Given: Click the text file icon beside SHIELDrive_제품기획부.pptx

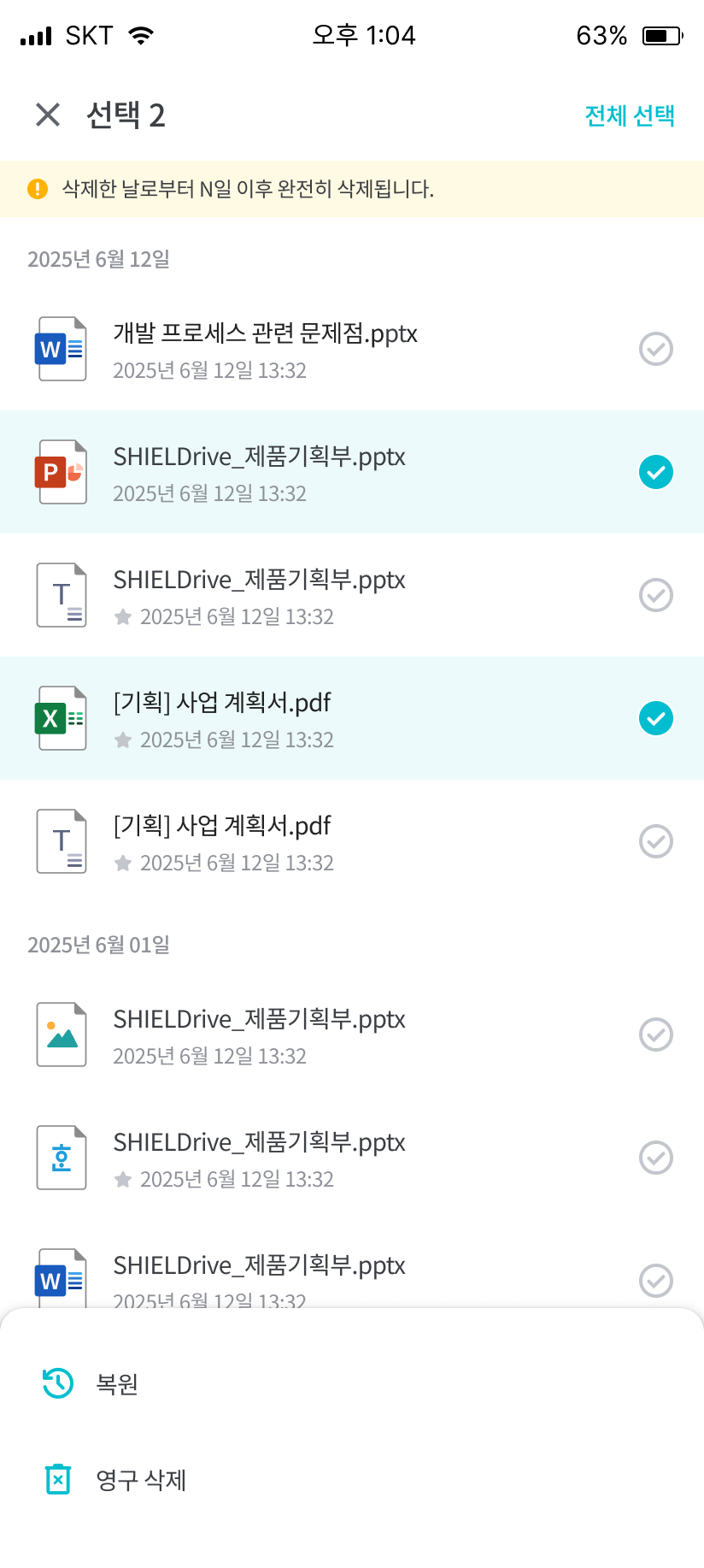Looking at the screenshot, I should pyautogui.click(x=61, y=595).
